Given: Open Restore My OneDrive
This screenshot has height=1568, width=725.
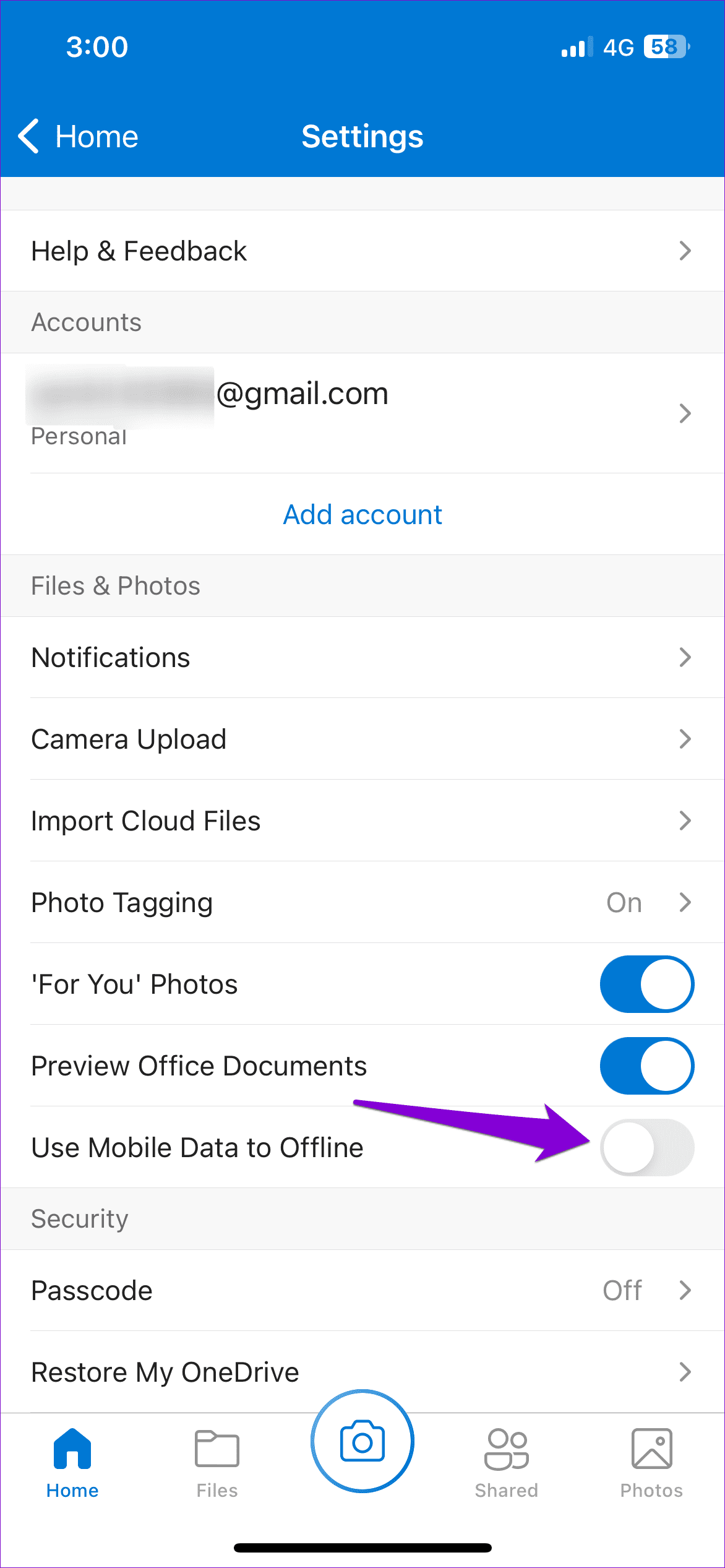Looking at the screenshot, I should [x=362, y=1372].
